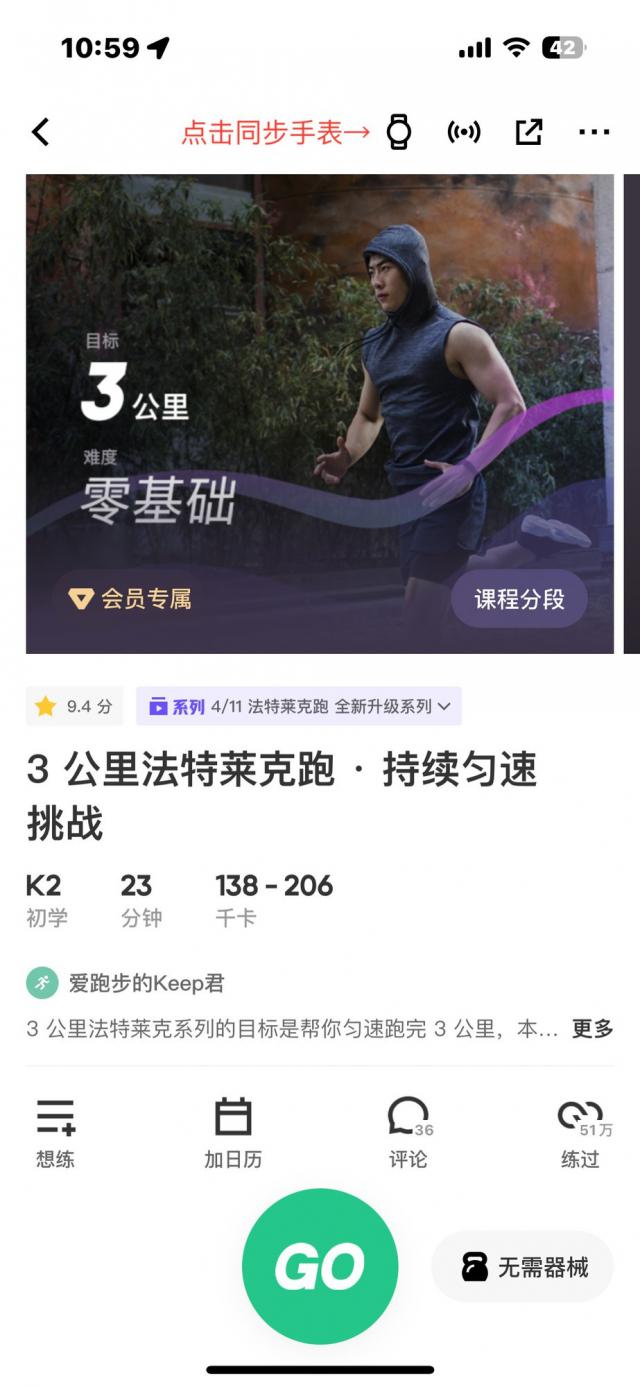Expand description with 更多
Screen dimensions: 640x1387
[592, 1029]
